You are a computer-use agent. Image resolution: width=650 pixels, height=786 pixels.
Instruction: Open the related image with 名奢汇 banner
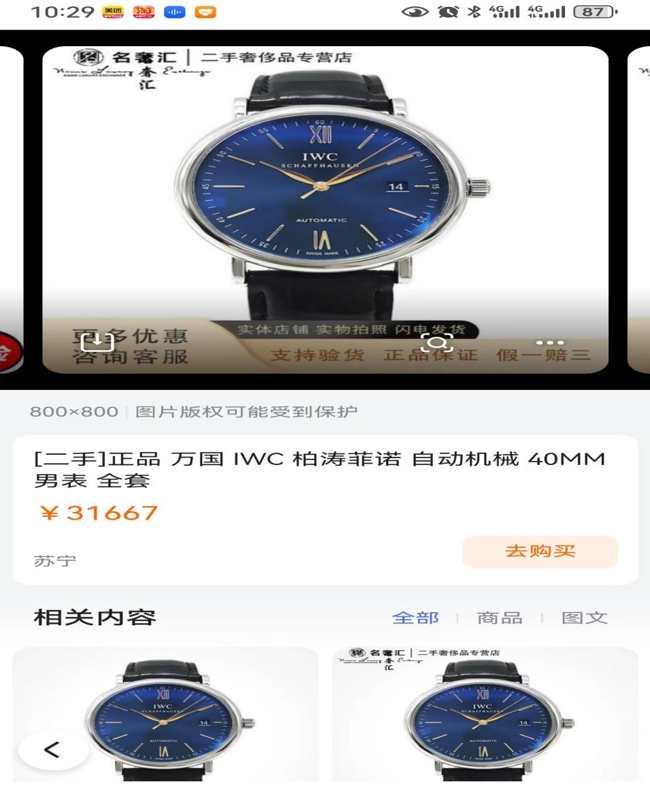point(485,715)
